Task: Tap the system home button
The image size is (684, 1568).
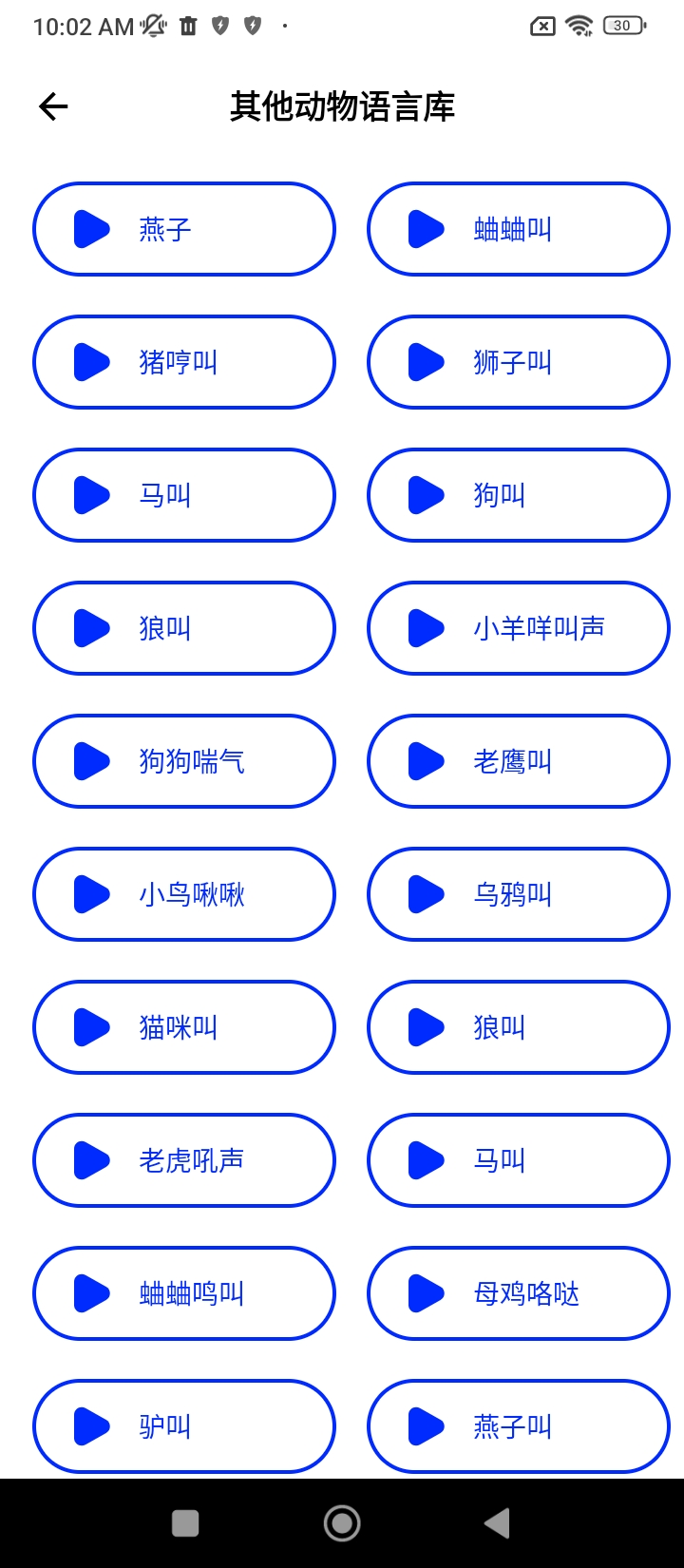Action: 342,1523
